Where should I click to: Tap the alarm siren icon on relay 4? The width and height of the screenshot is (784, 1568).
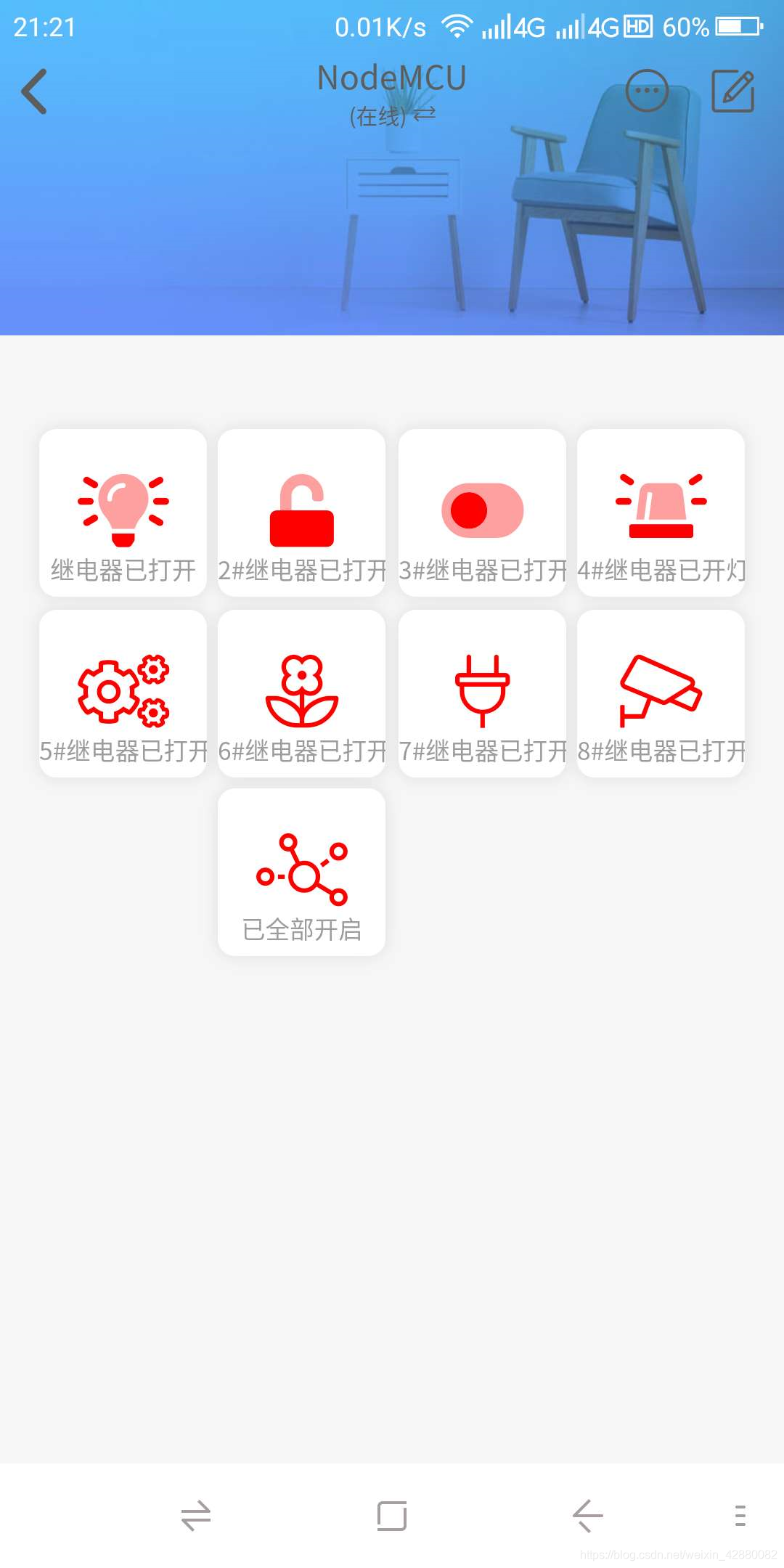pyautogui.click(x=660, y=507)
